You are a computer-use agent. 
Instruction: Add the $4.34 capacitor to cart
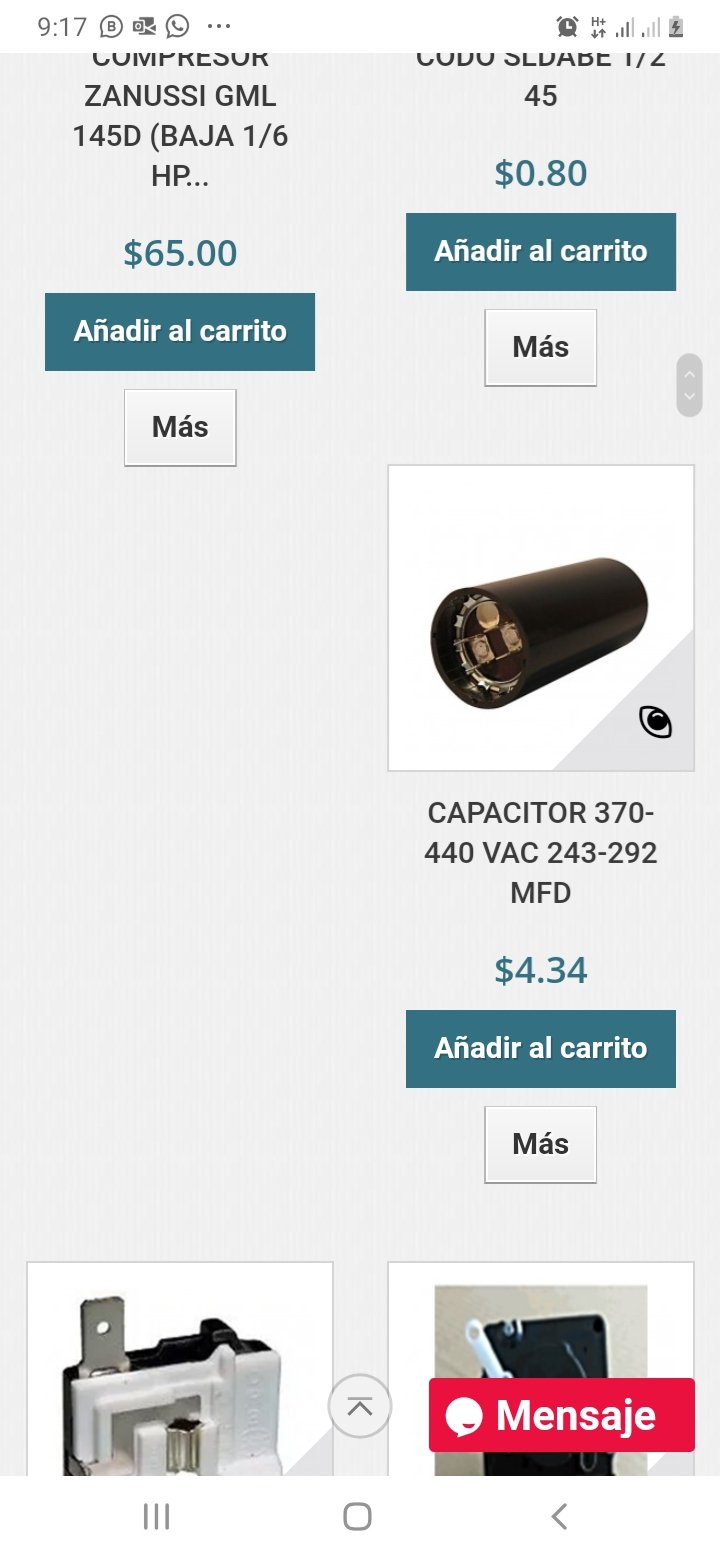point(540,1049)
